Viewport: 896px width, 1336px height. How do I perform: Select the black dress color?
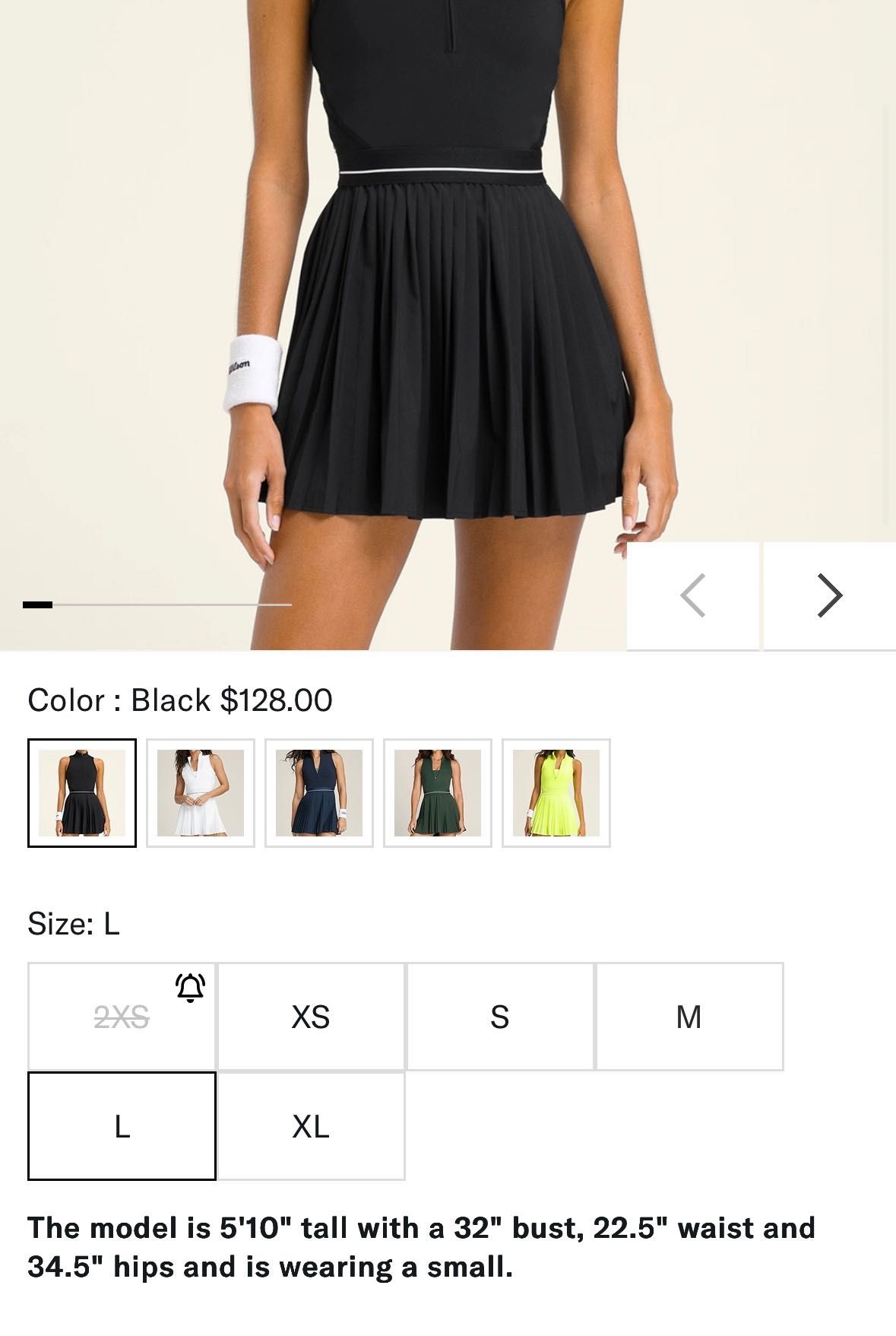(x=82, y=792)
